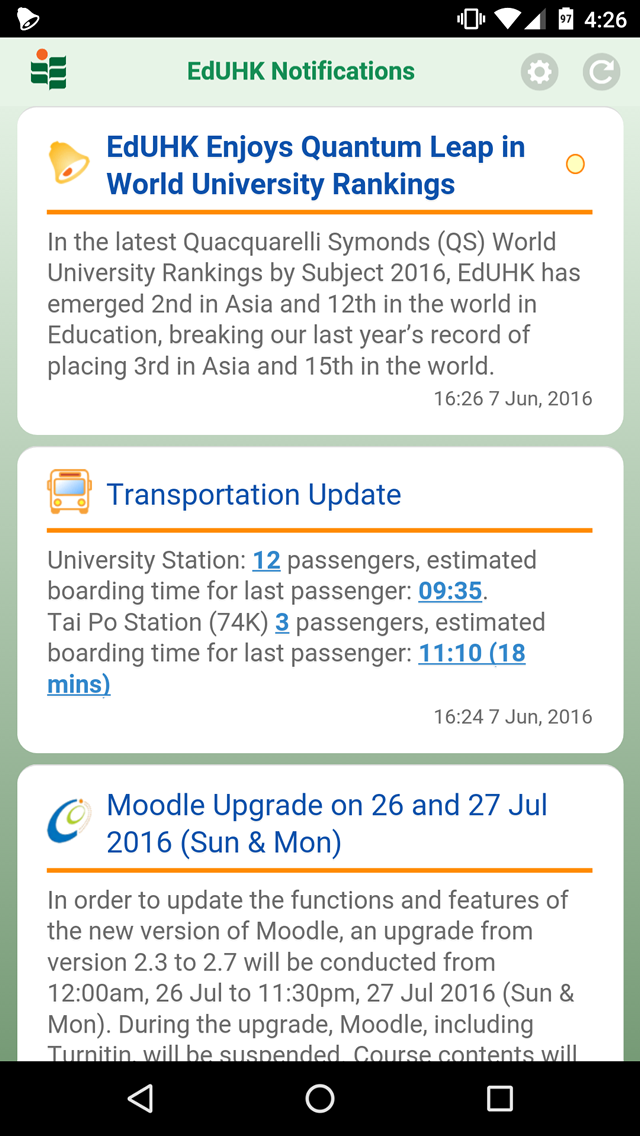Screen dimensions: 640x1136
Task: Tap the system home button
Action: pos(320,1098)
